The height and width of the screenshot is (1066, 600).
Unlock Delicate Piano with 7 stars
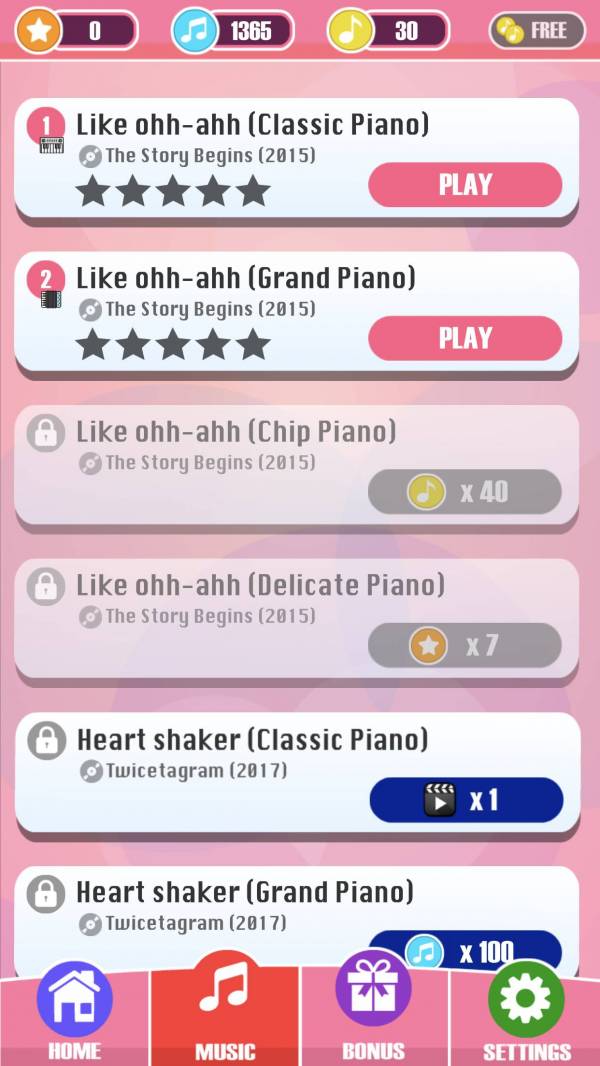click(x=465, y=646)
